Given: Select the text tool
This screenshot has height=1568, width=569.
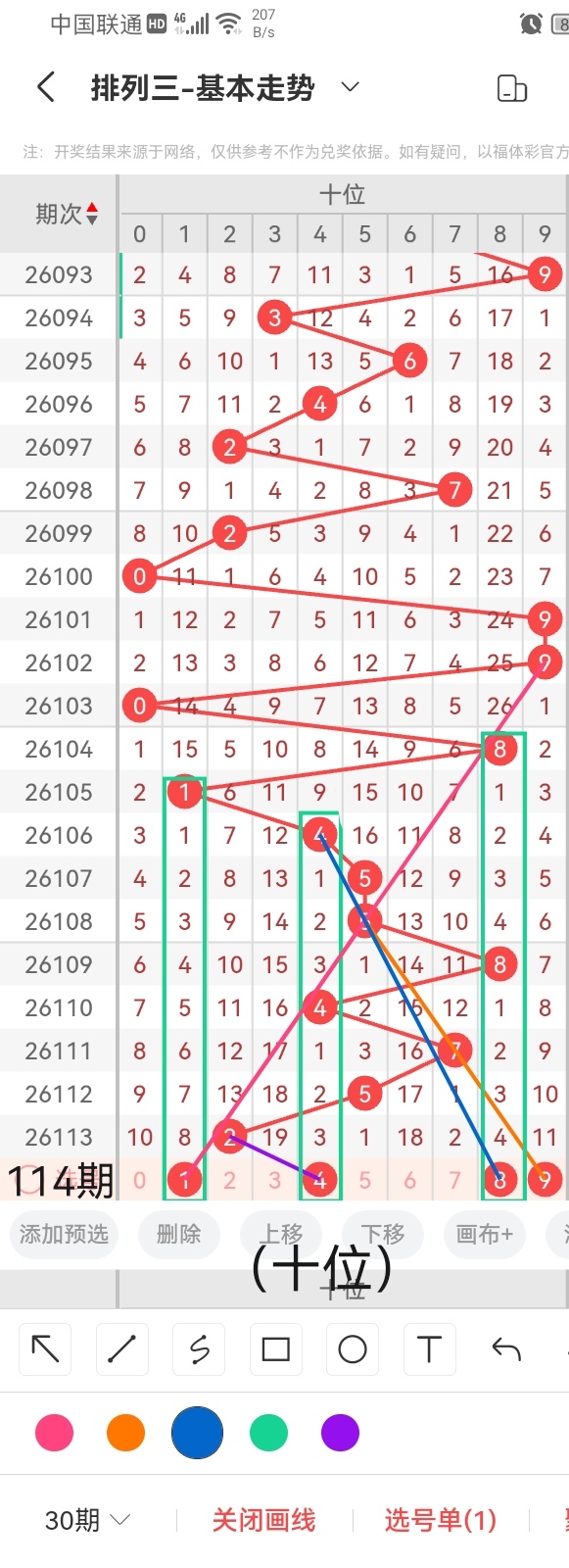Looking at the screenshot, I should (429, 1349).
